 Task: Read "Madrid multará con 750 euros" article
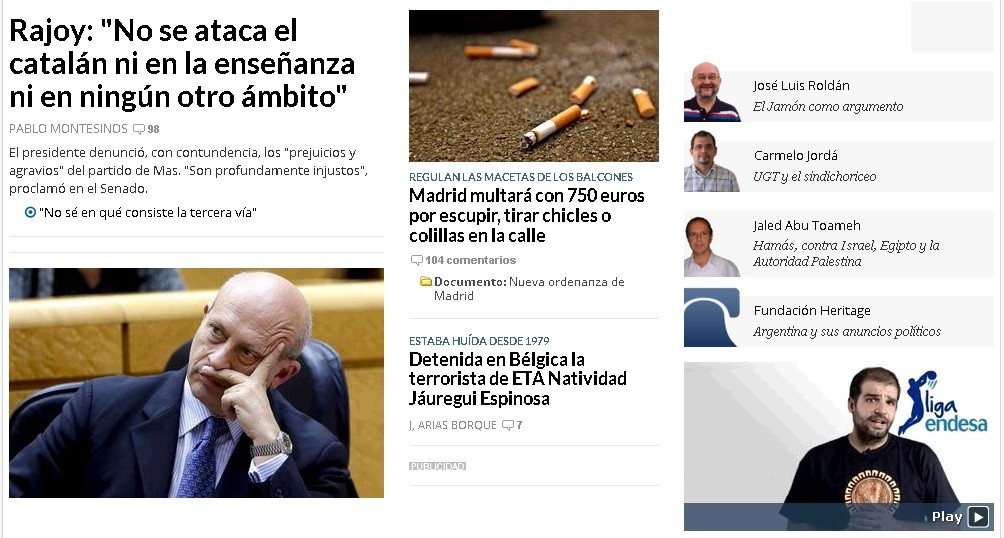pos(526,216)
